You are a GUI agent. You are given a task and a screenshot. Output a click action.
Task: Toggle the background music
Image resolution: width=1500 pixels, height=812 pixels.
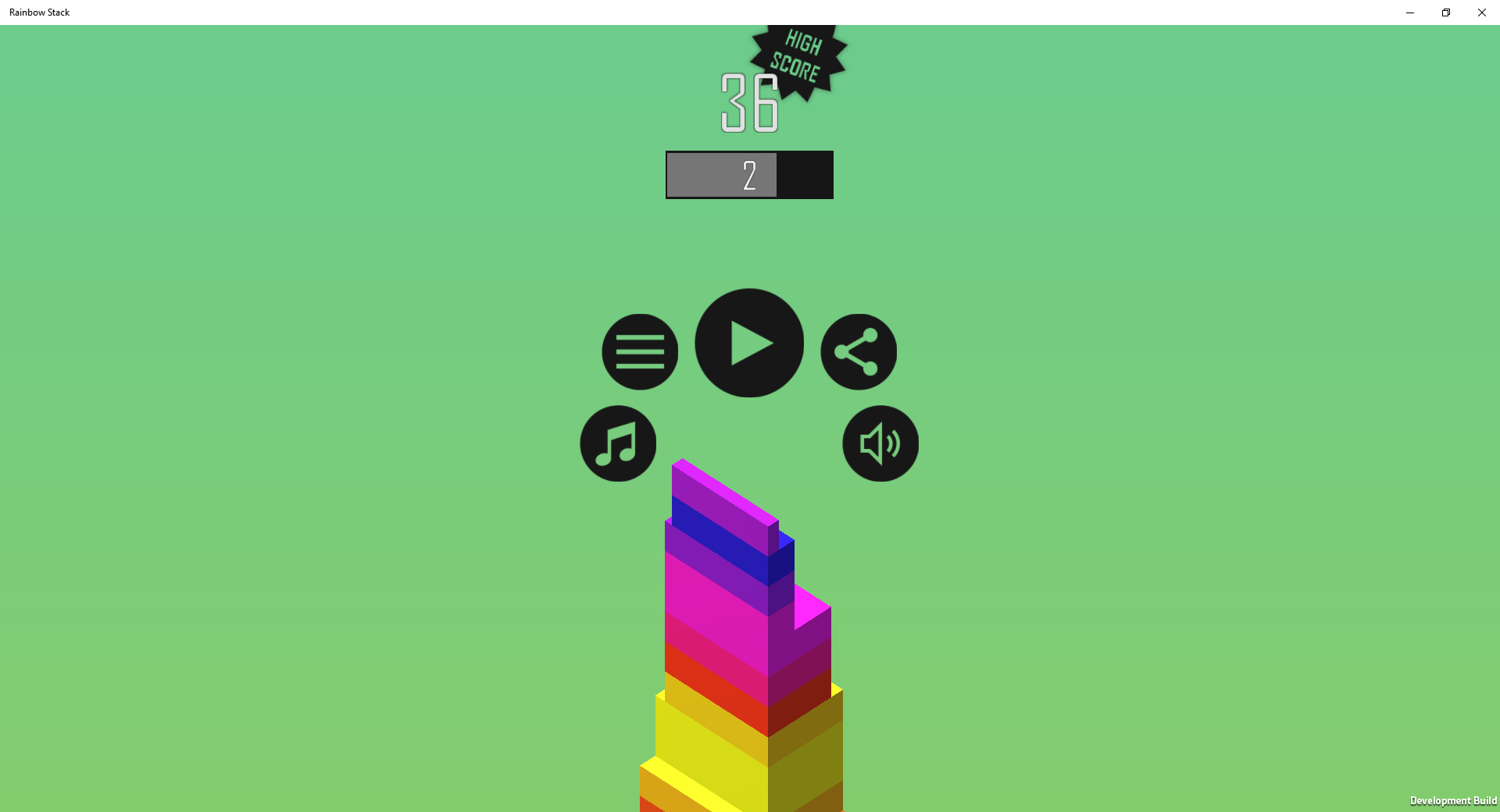point(618,443)
